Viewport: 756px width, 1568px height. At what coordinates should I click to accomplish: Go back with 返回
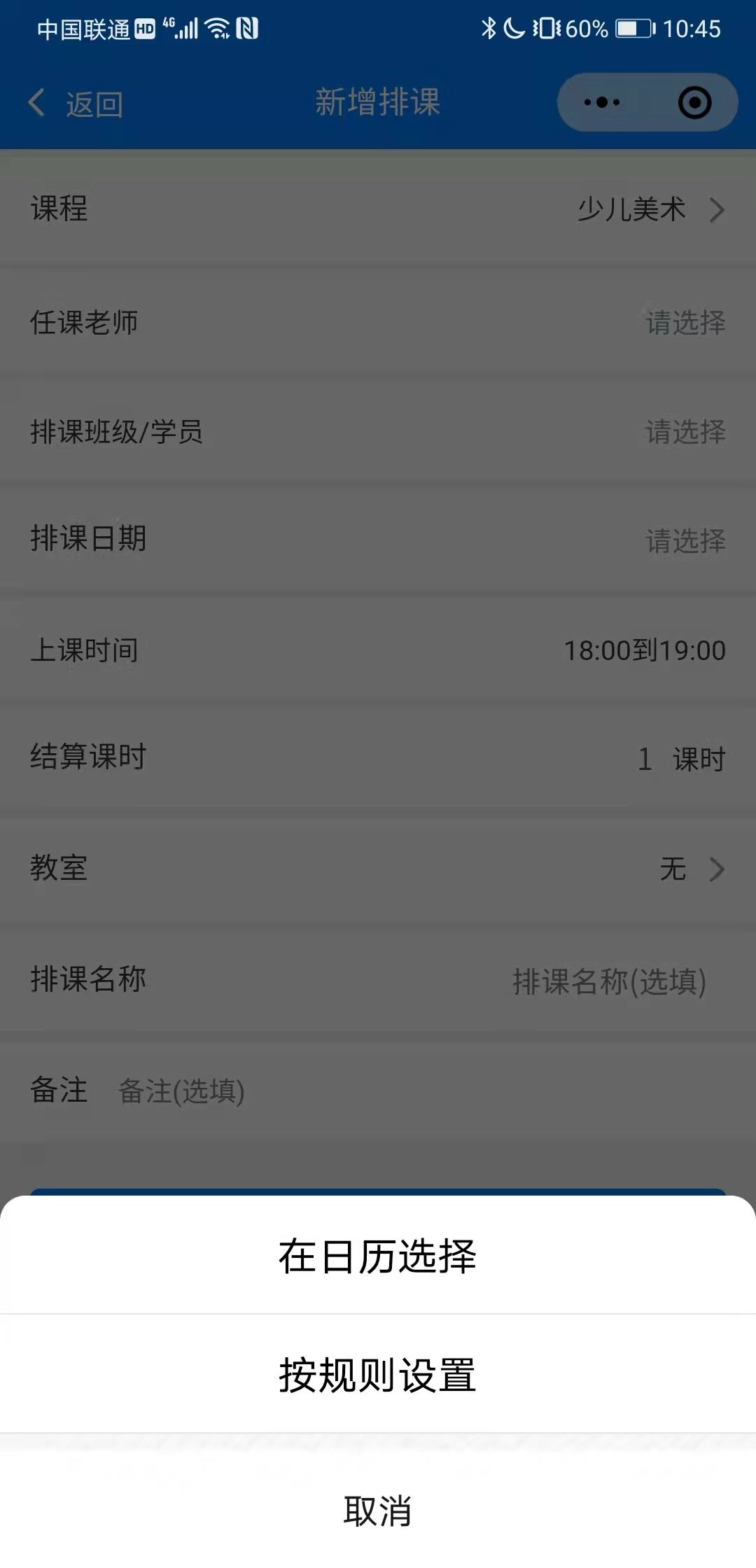point(77,104)
